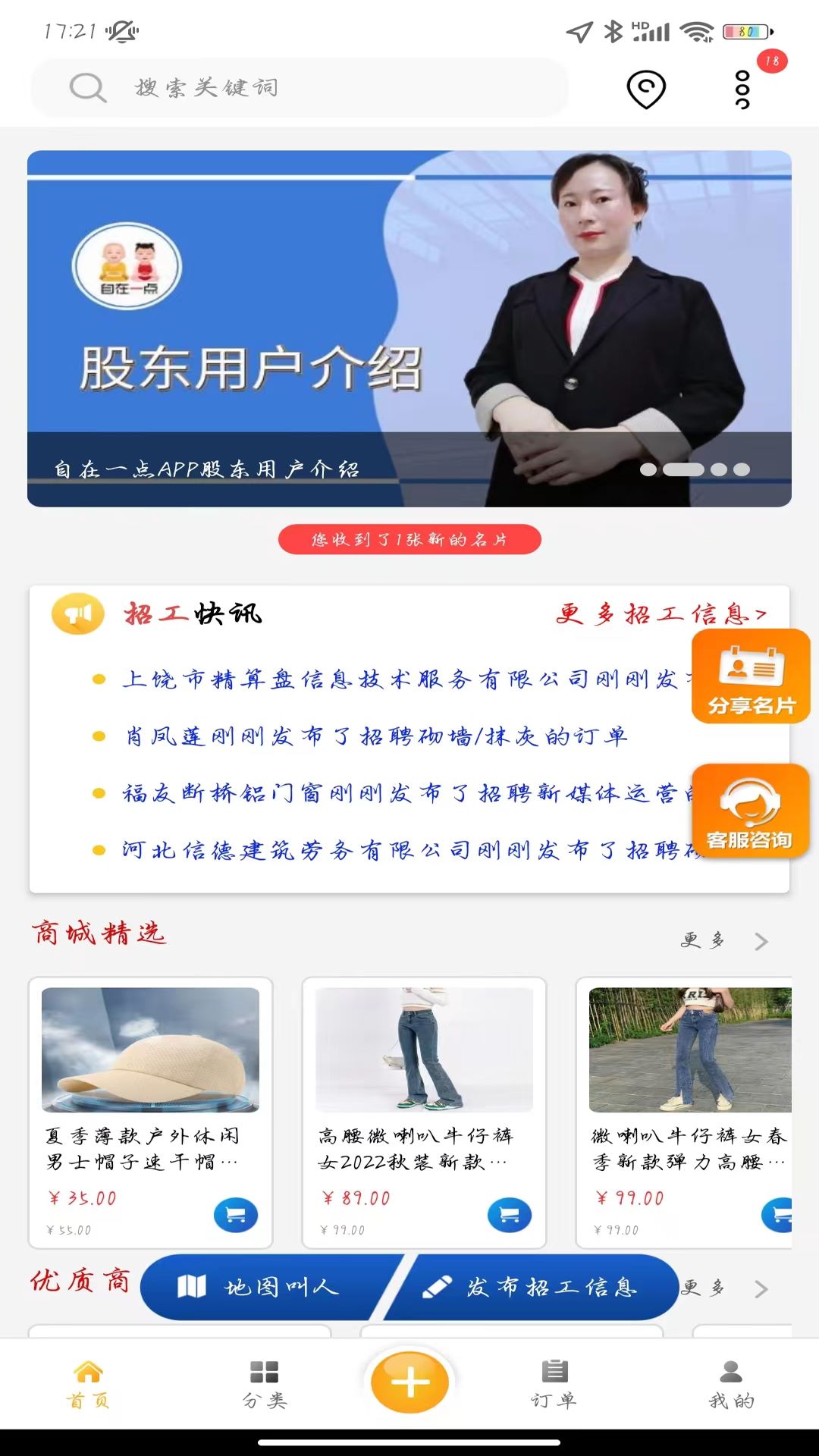
Task: Switch to the 订单 tab
Action: point(554,1383)
